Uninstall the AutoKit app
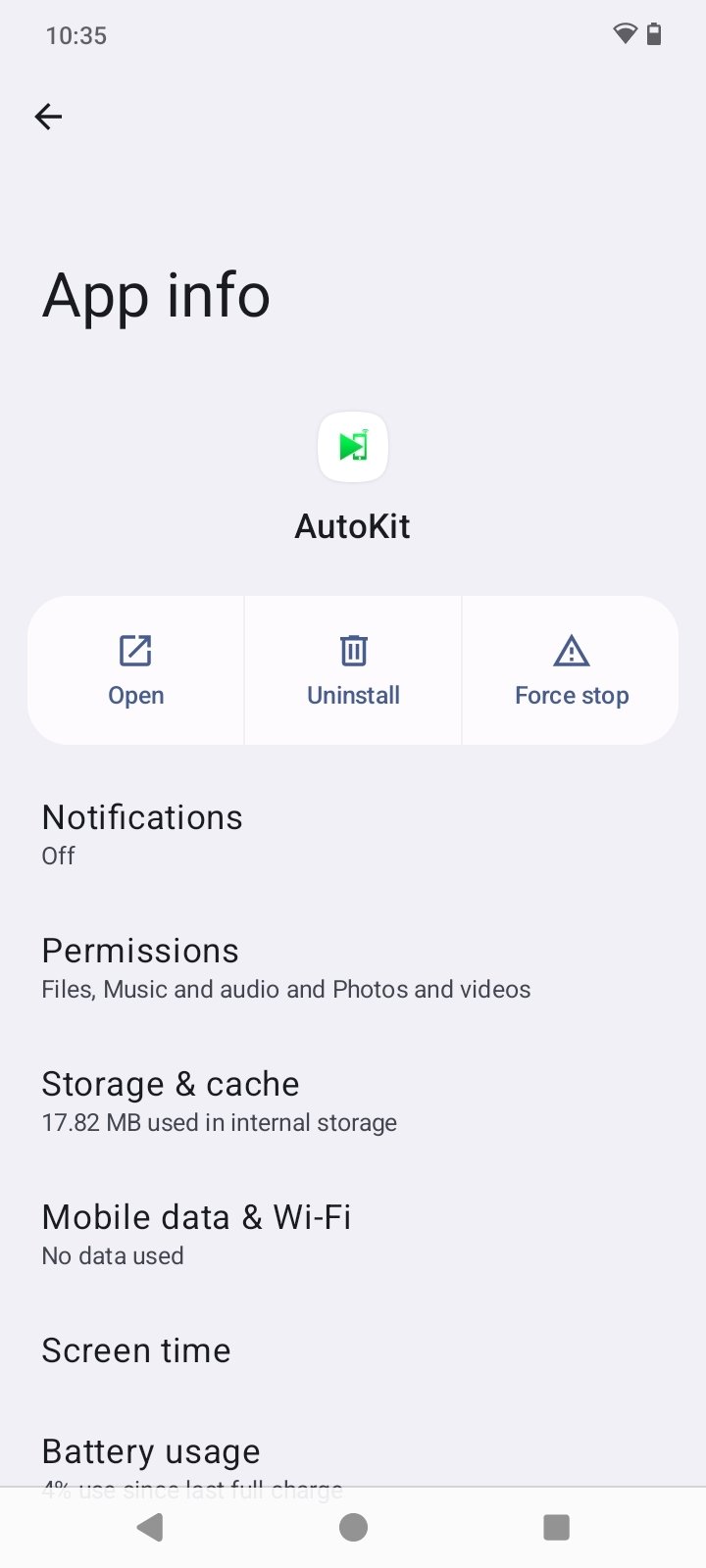This screenshot has height=1568, width=706. (x=353, y=671)
